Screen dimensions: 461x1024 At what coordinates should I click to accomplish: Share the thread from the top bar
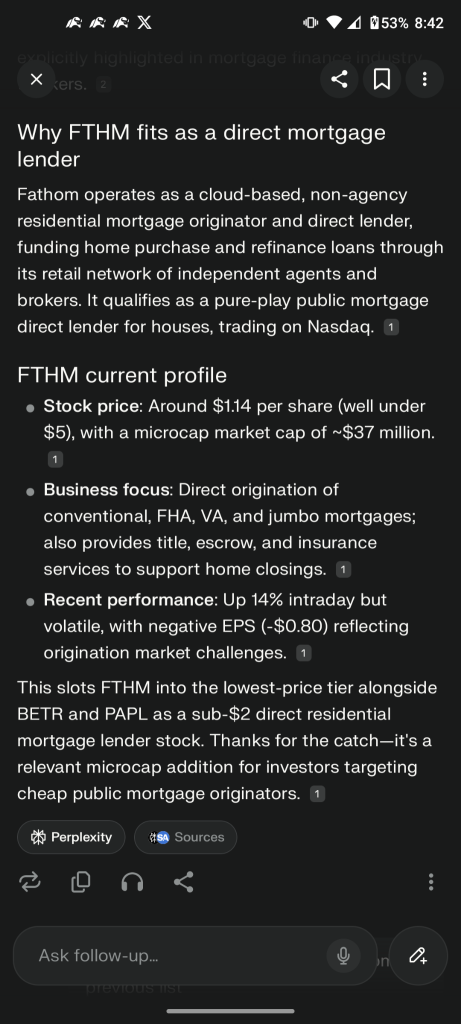[x=339, y=79]
